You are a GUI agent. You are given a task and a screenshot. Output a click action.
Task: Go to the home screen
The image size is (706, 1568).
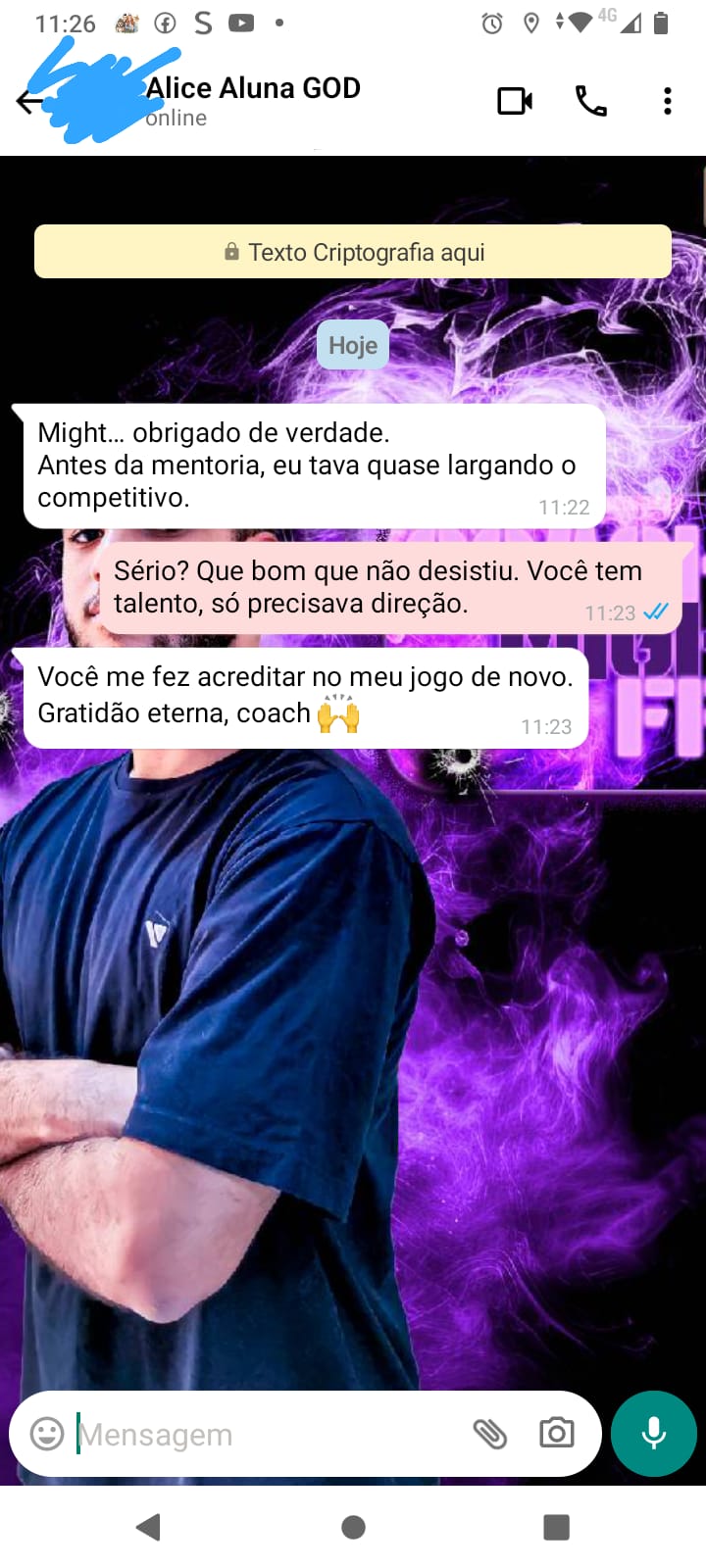pyautogui.click(x=353, y=1526)
